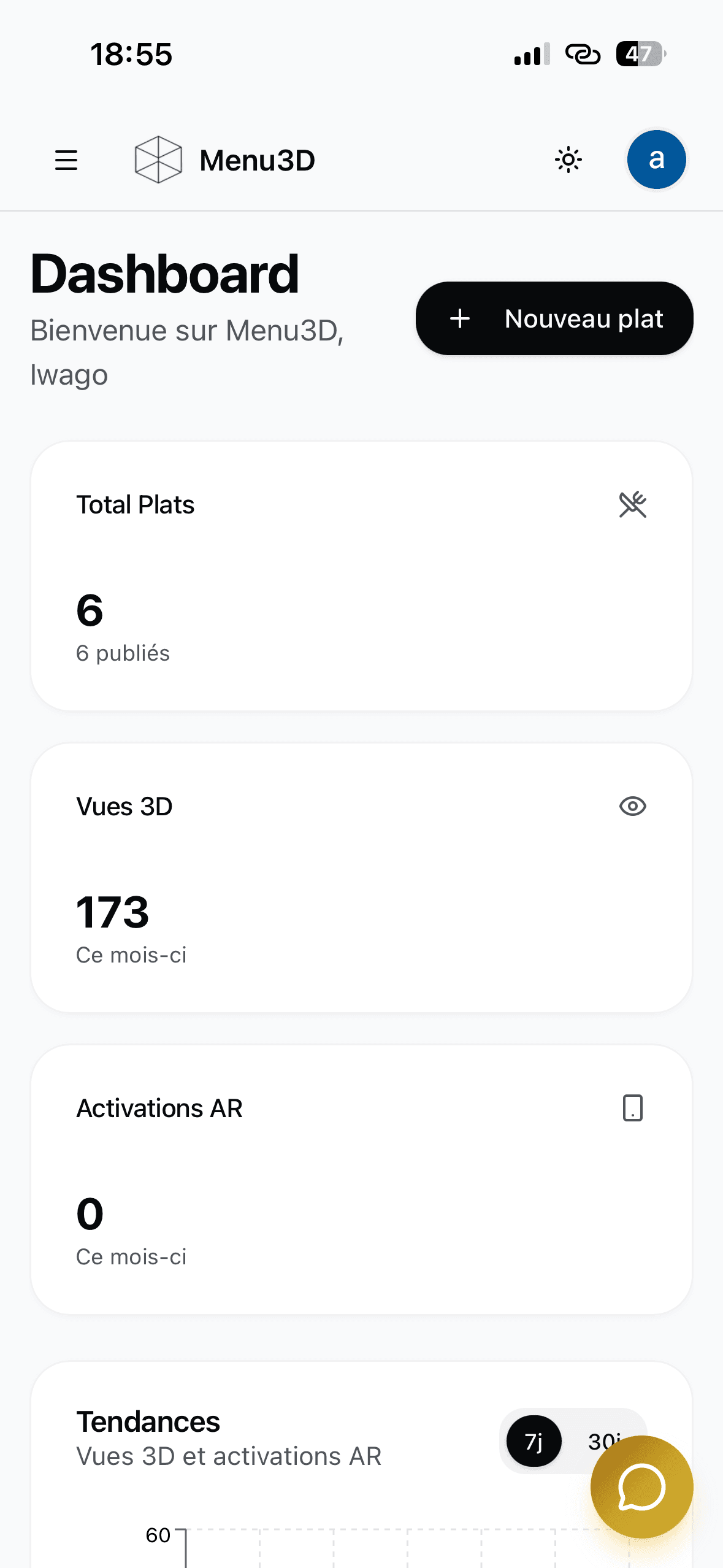The height and width of the screenshot is (1568, 723).
Task: Click the lwago username text
Action: [x=69, y=374]
